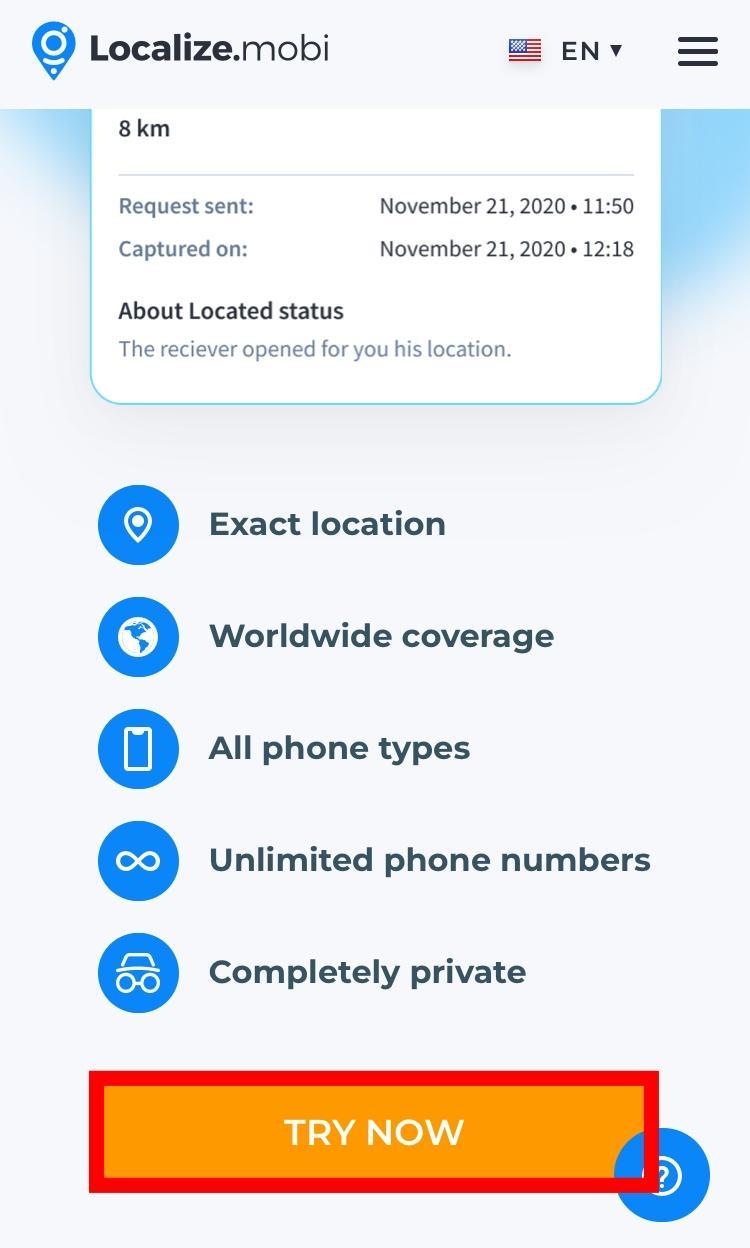Tap the TRY NOW button
Viewport: 750px width, 1248px height.
372,1132
